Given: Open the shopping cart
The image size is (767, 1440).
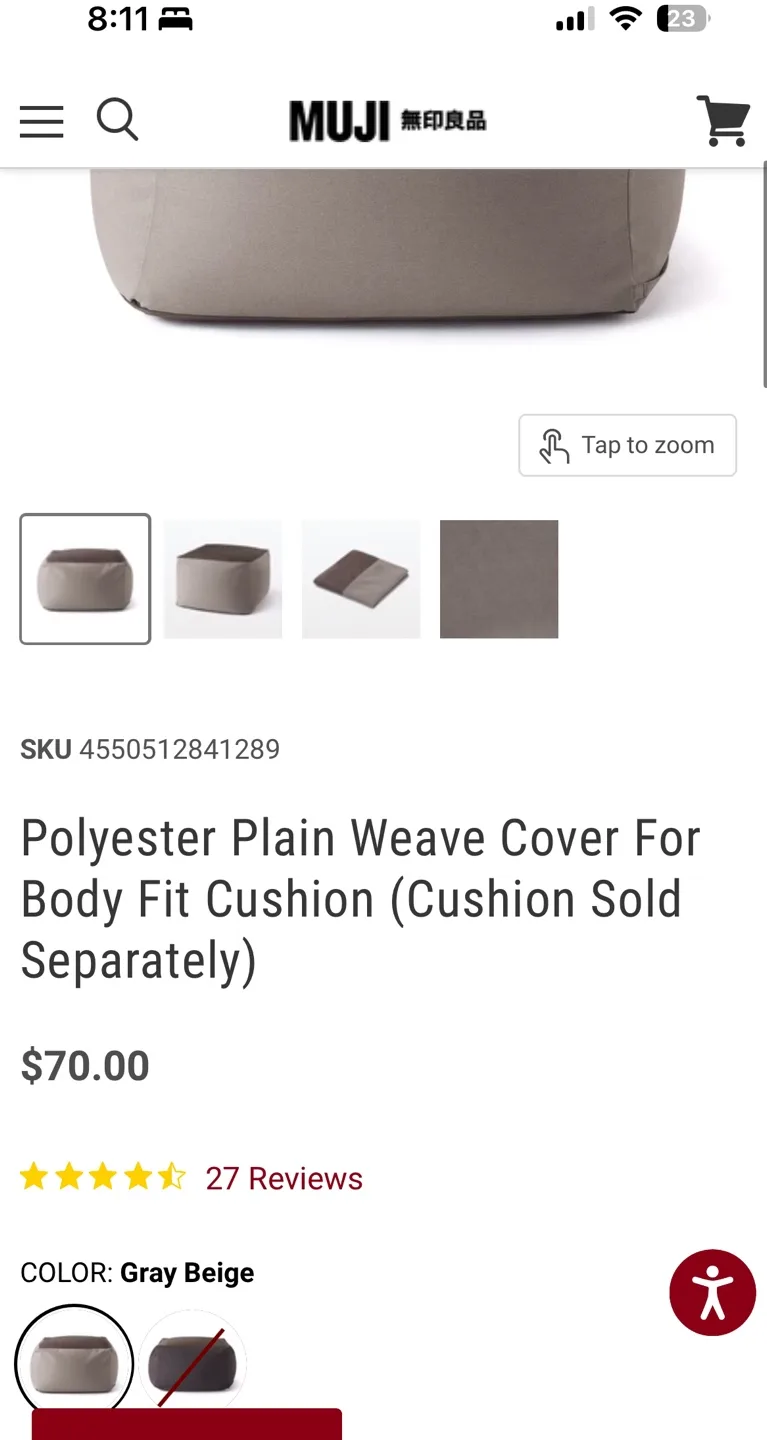Looking at the screenshot, I should (722, 120).
